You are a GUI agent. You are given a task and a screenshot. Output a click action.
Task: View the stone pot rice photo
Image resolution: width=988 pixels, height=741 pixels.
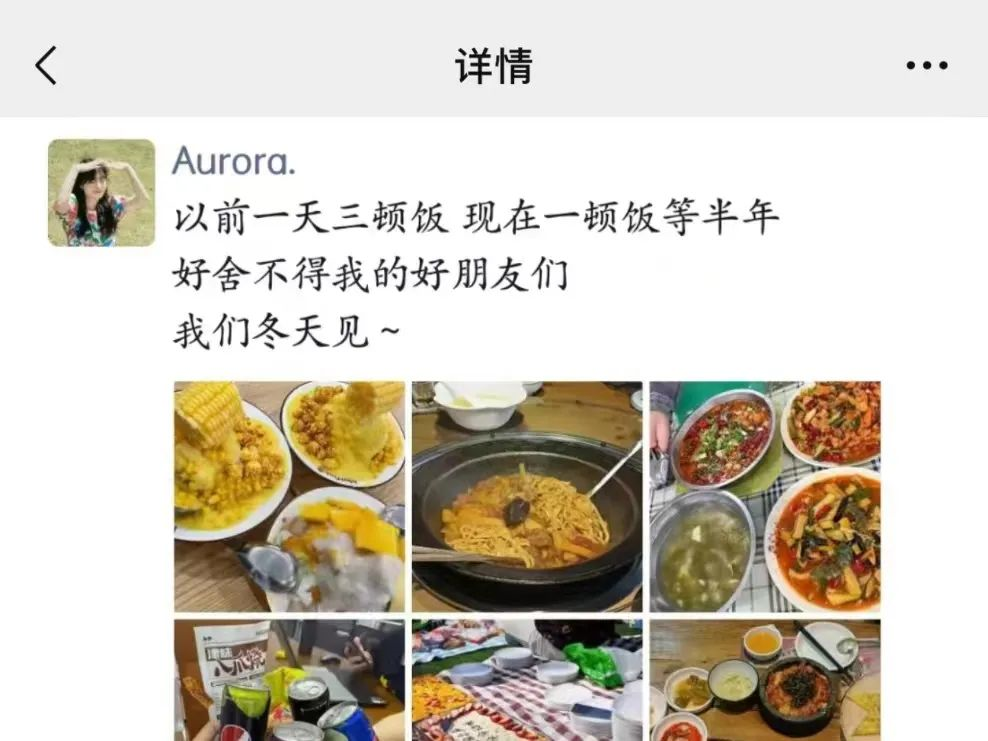765,680
